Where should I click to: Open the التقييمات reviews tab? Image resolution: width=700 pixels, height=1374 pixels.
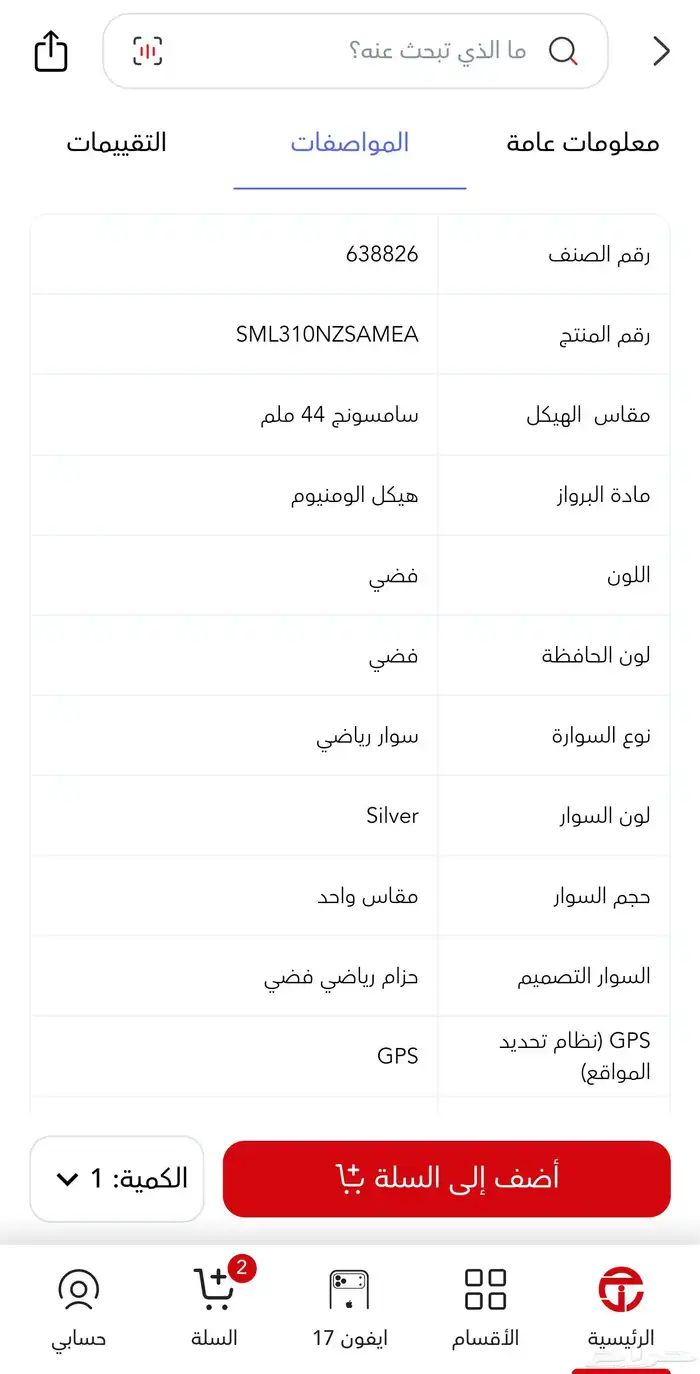click(117, 143)
